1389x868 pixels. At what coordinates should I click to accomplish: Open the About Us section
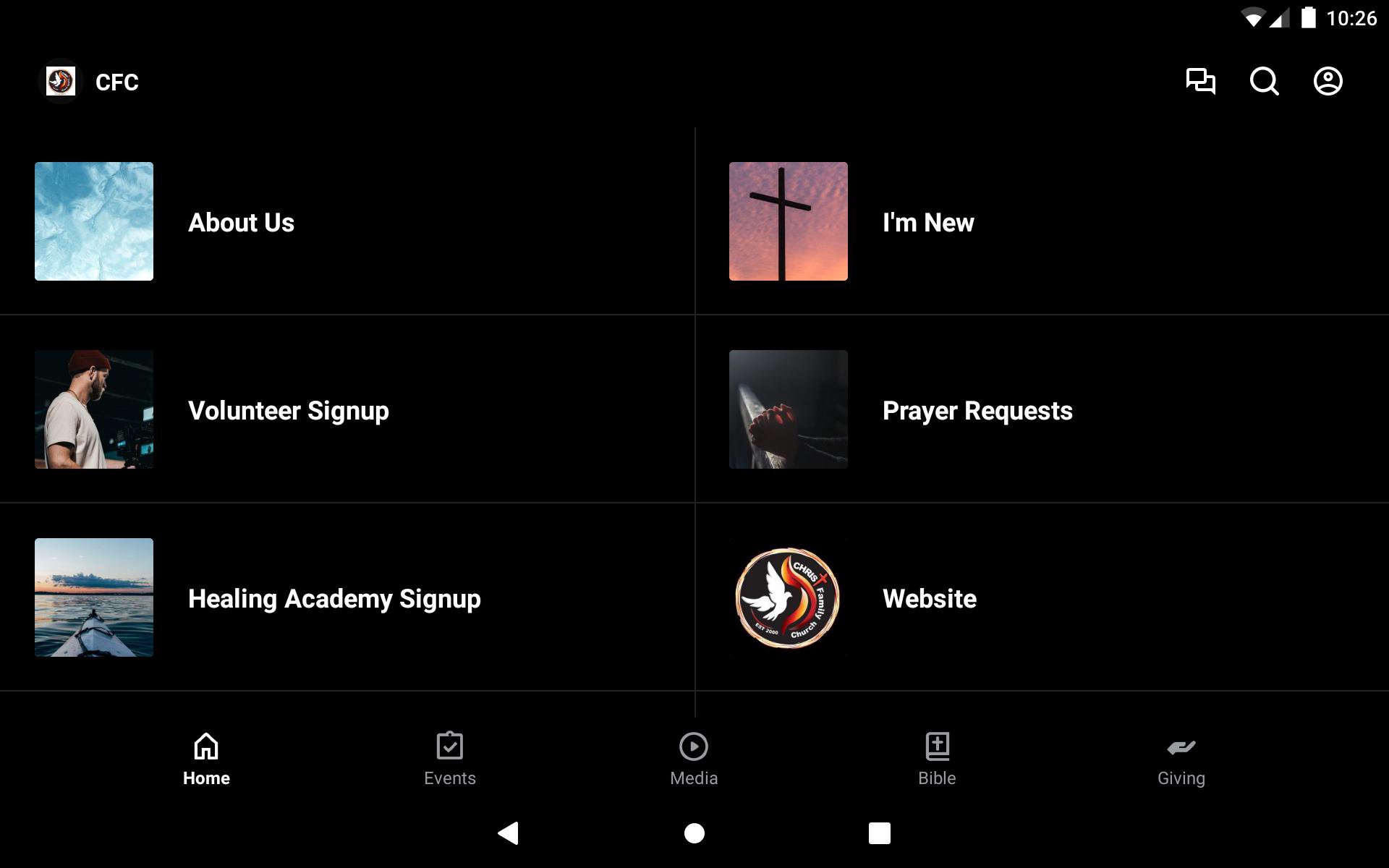(241, 222)
